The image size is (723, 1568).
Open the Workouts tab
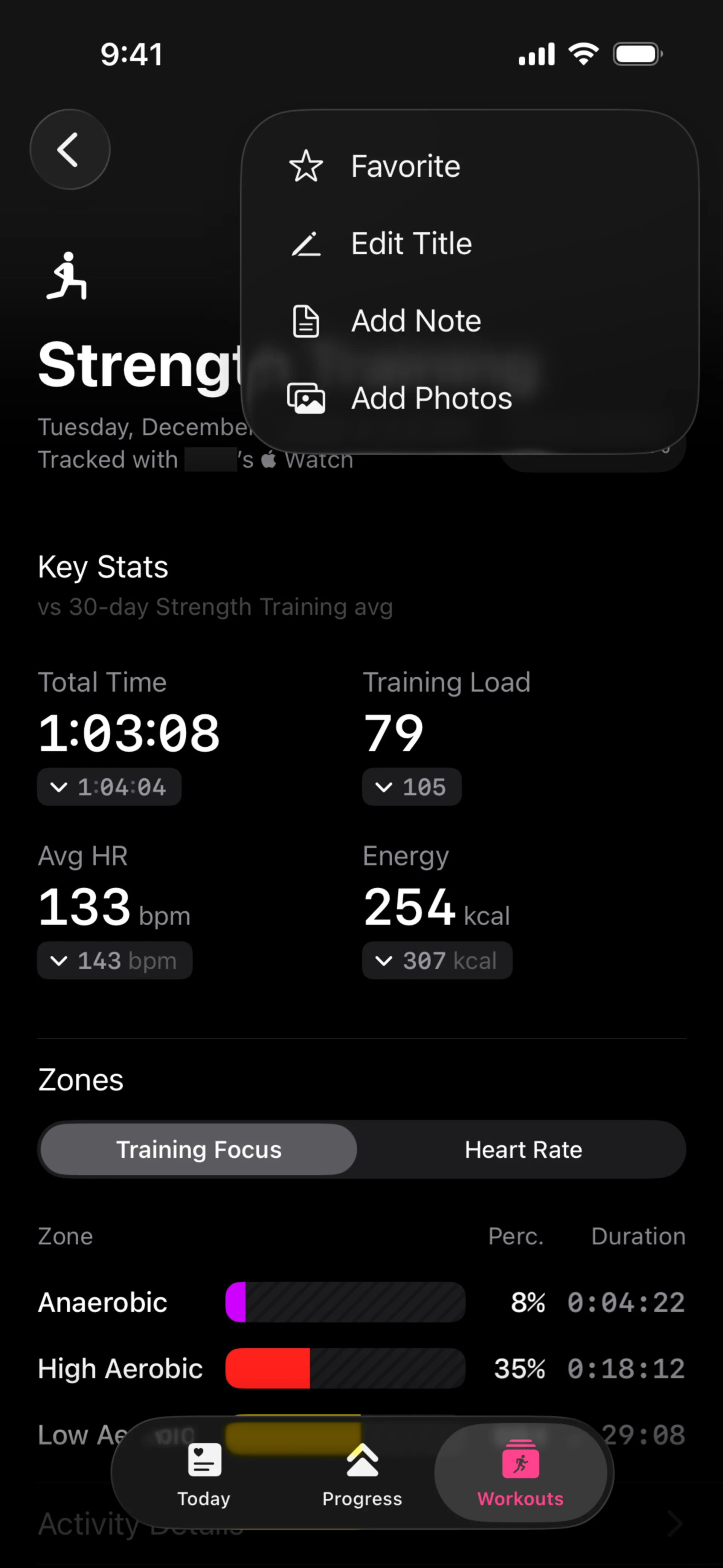(x=520, y=1474)
